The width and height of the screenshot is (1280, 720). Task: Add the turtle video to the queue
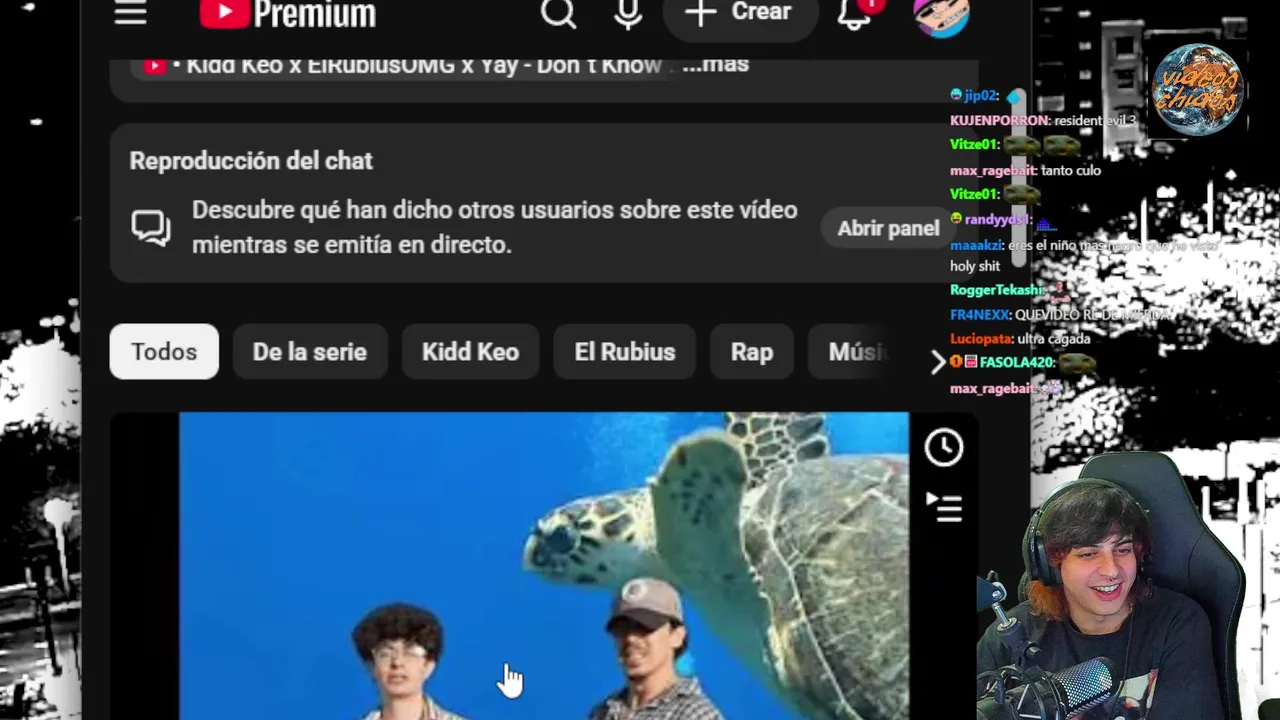(x=943, y=507)
